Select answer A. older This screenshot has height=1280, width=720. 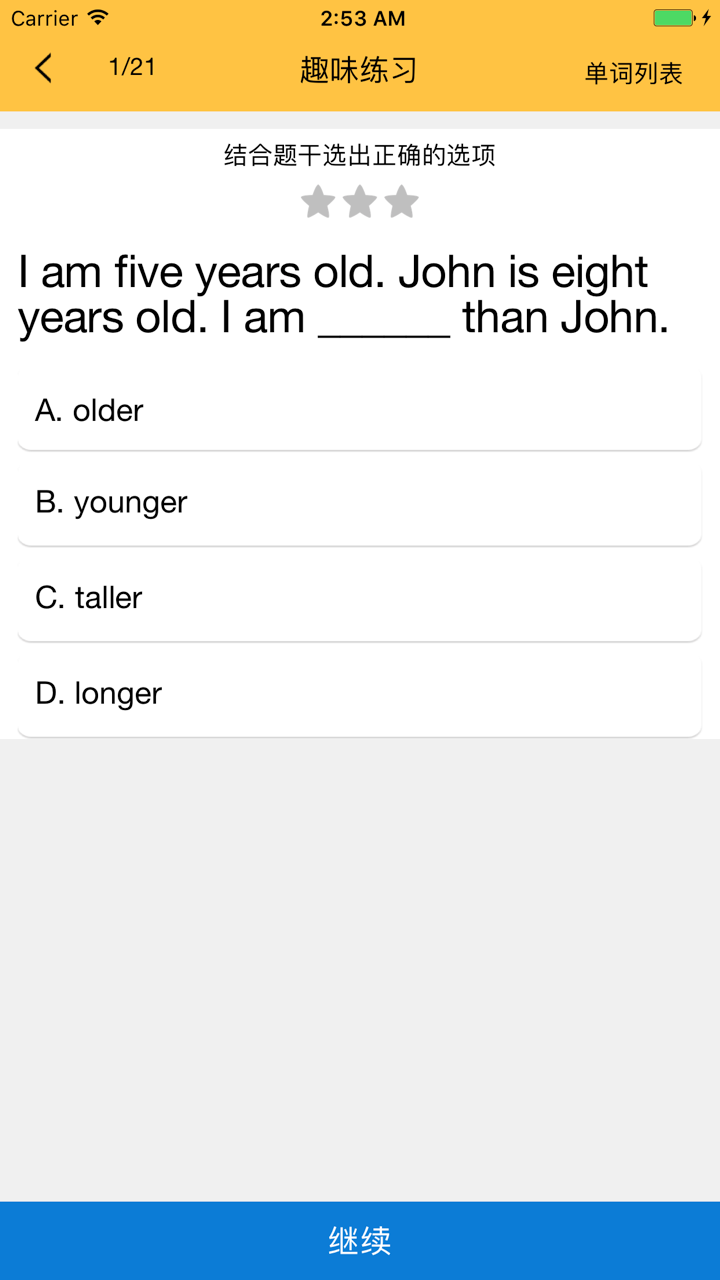click(x=359, y=411)
